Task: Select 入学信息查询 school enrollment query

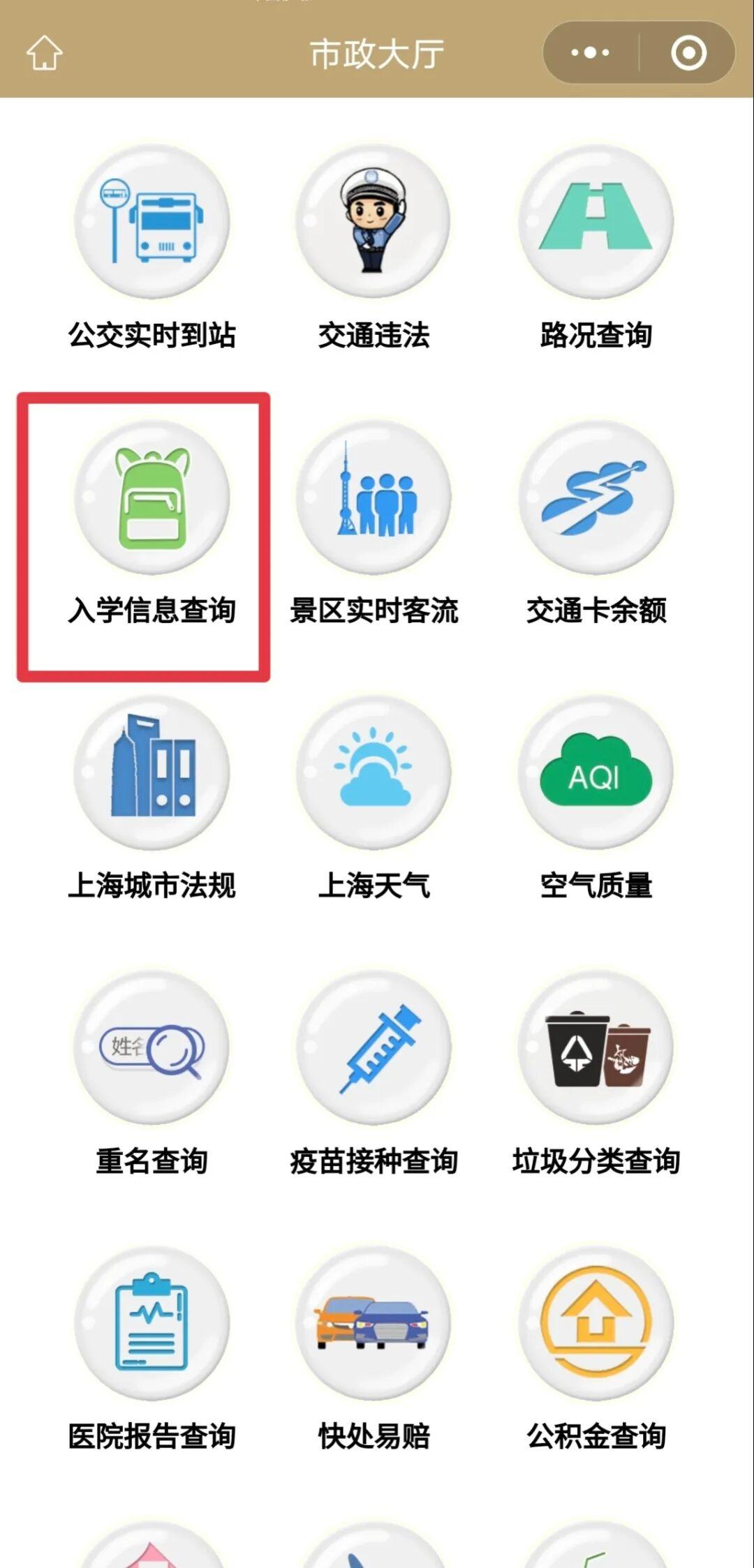Action: (x=151, y=498)
